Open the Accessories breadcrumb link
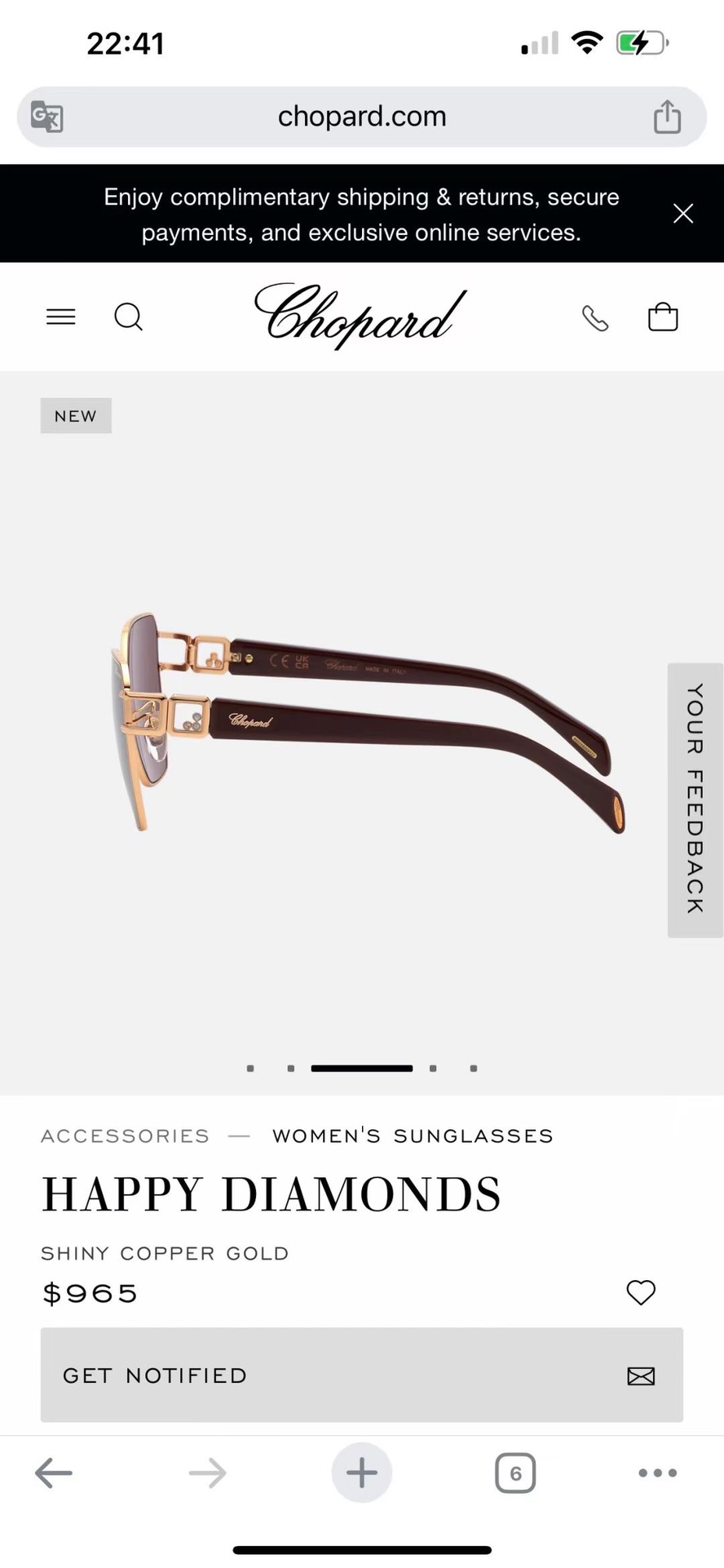Viewport: 724px width, 1568px height. point(126,1136)
